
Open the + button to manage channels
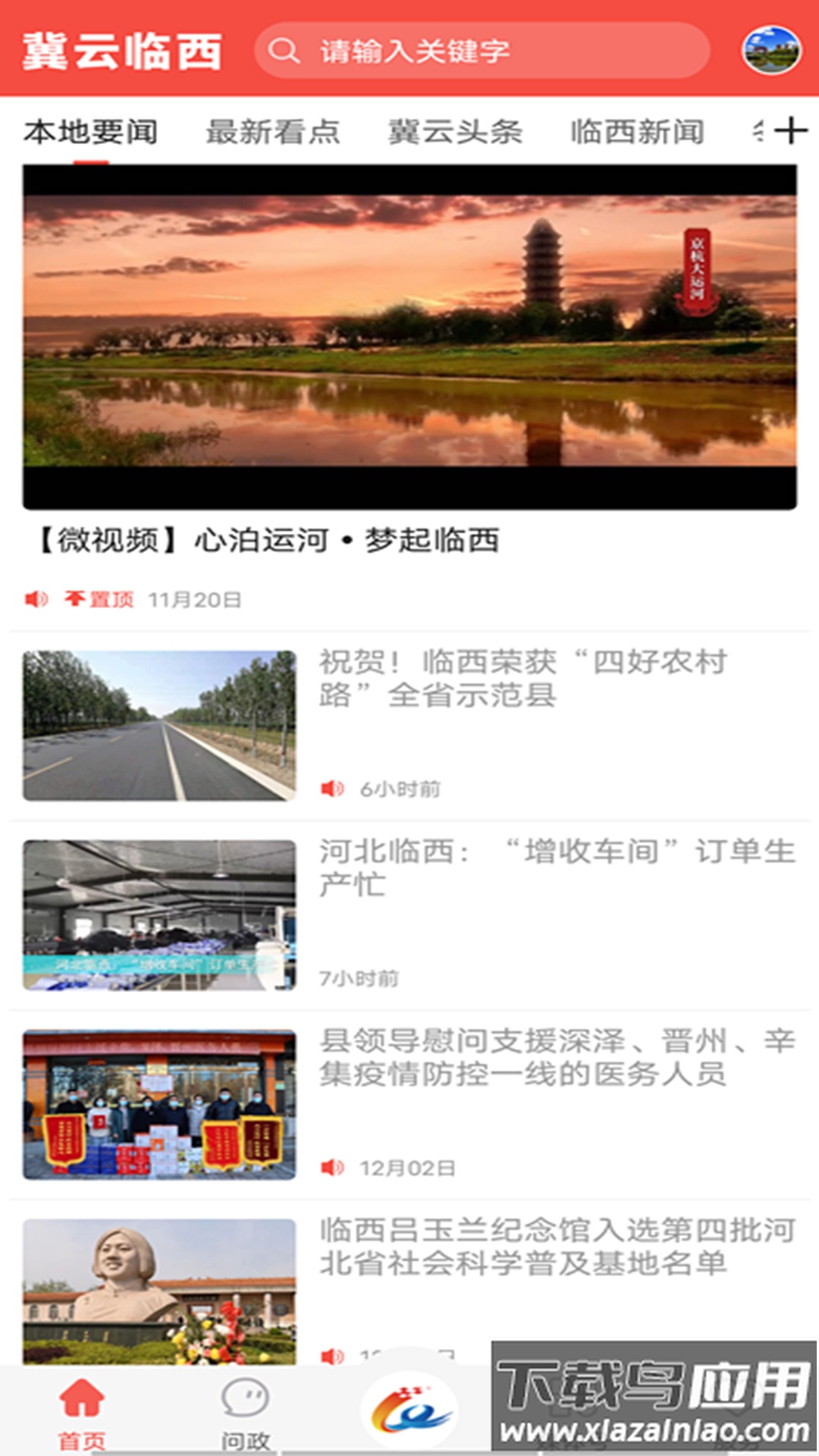pos(791,130)
